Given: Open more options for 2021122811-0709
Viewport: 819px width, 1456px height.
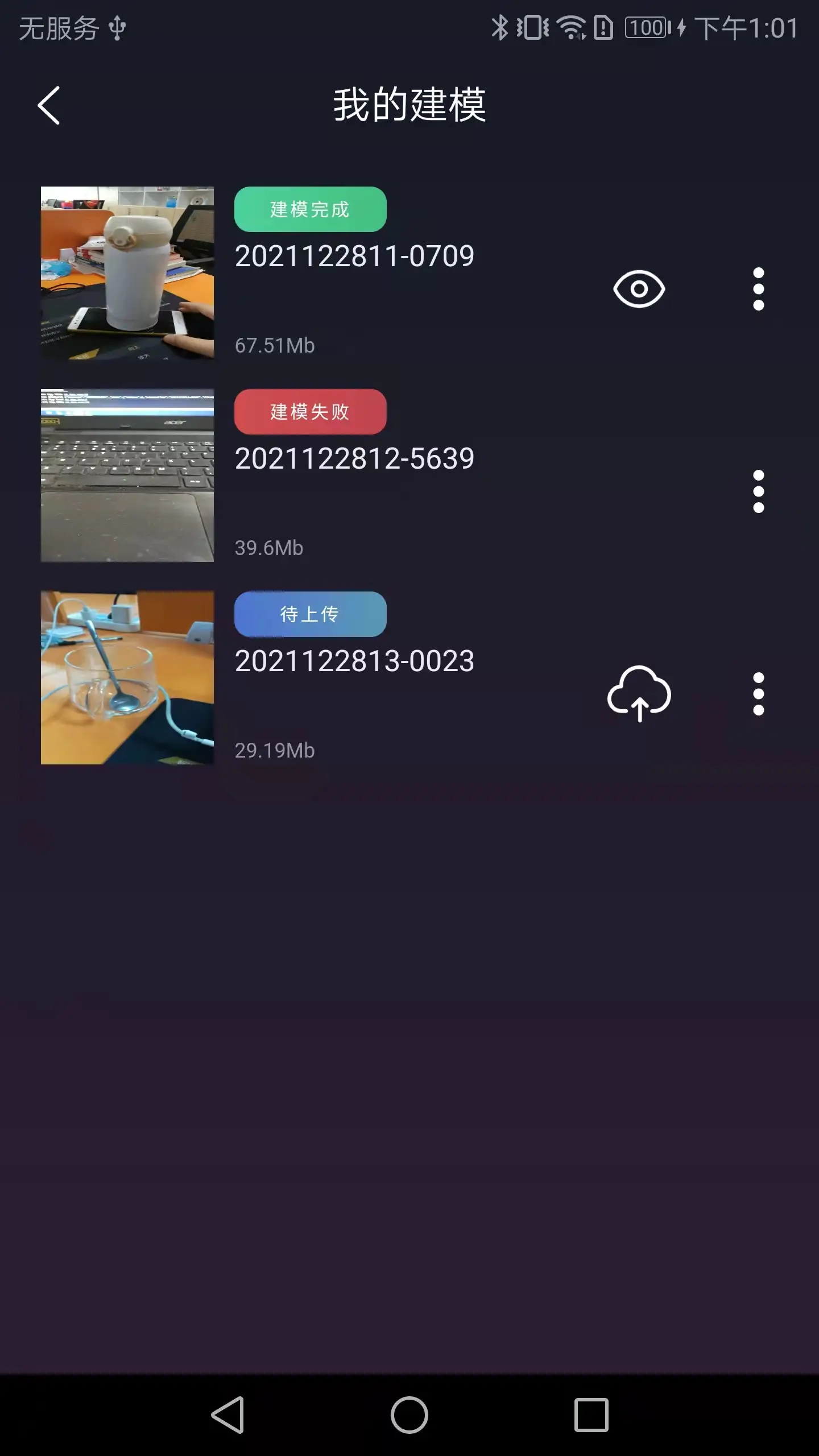Looking at the screenshot, I should (758, 289).
